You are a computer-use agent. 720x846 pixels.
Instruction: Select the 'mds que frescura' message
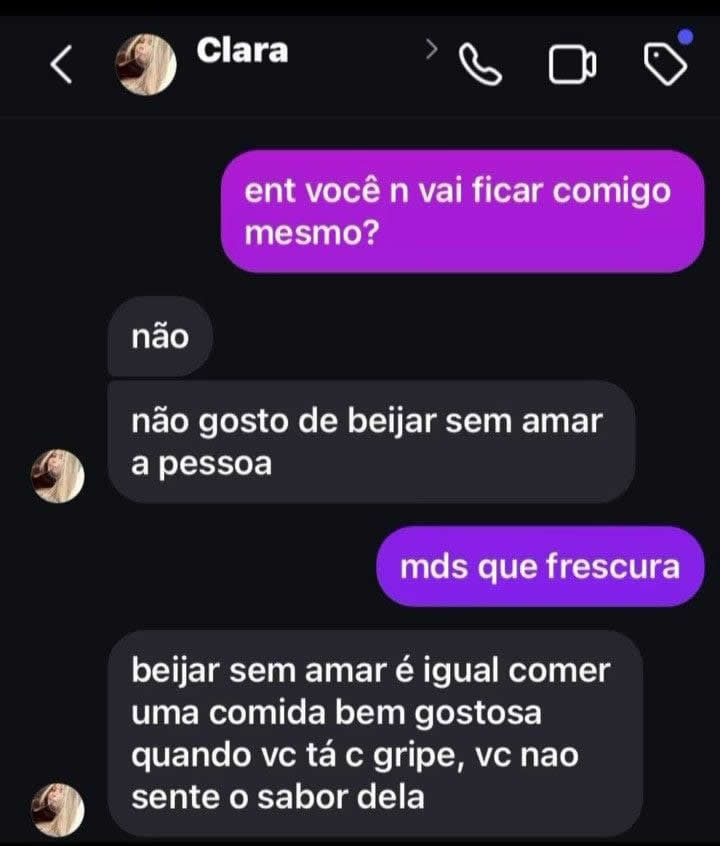540,566
